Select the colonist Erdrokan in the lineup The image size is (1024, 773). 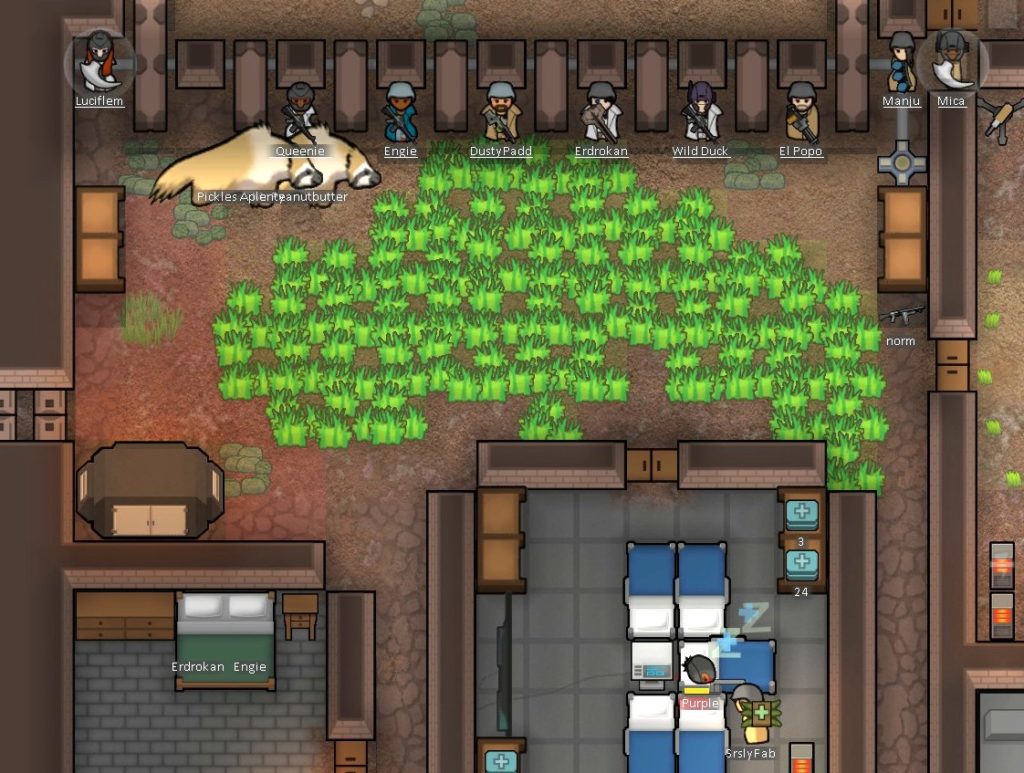tap(601, 113)
